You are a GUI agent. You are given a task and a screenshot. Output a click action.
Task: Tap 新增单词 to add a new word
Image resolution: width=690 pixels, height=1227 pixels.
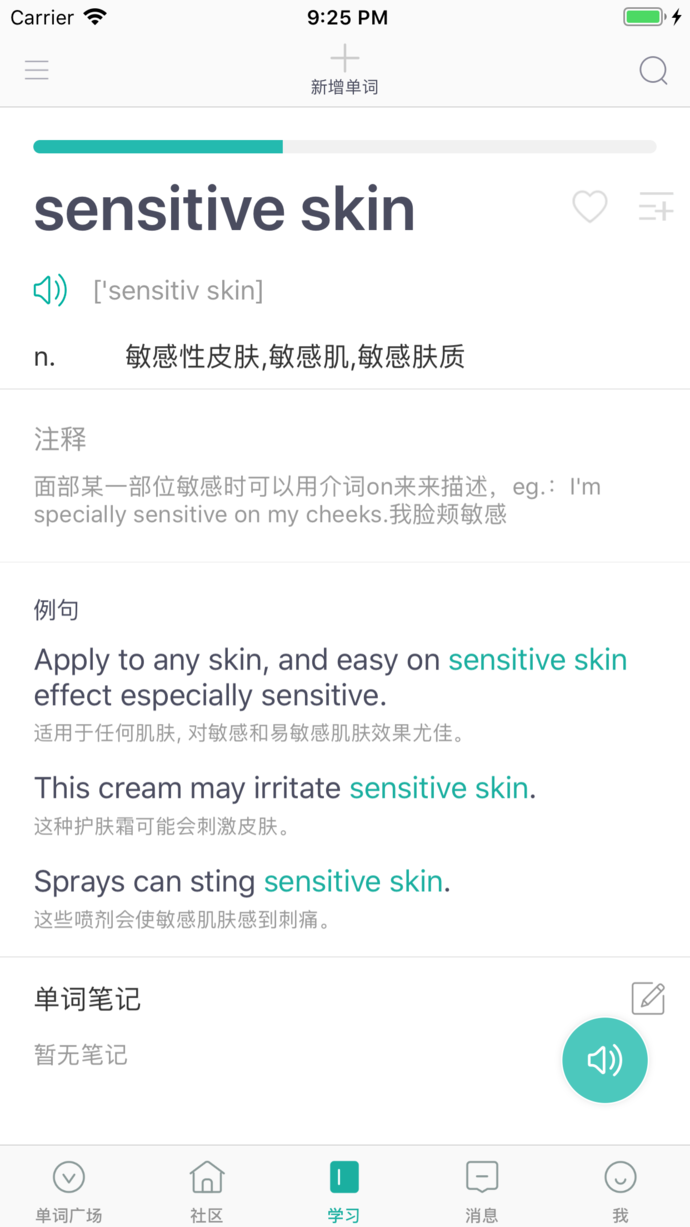click(x=344, y=70)
